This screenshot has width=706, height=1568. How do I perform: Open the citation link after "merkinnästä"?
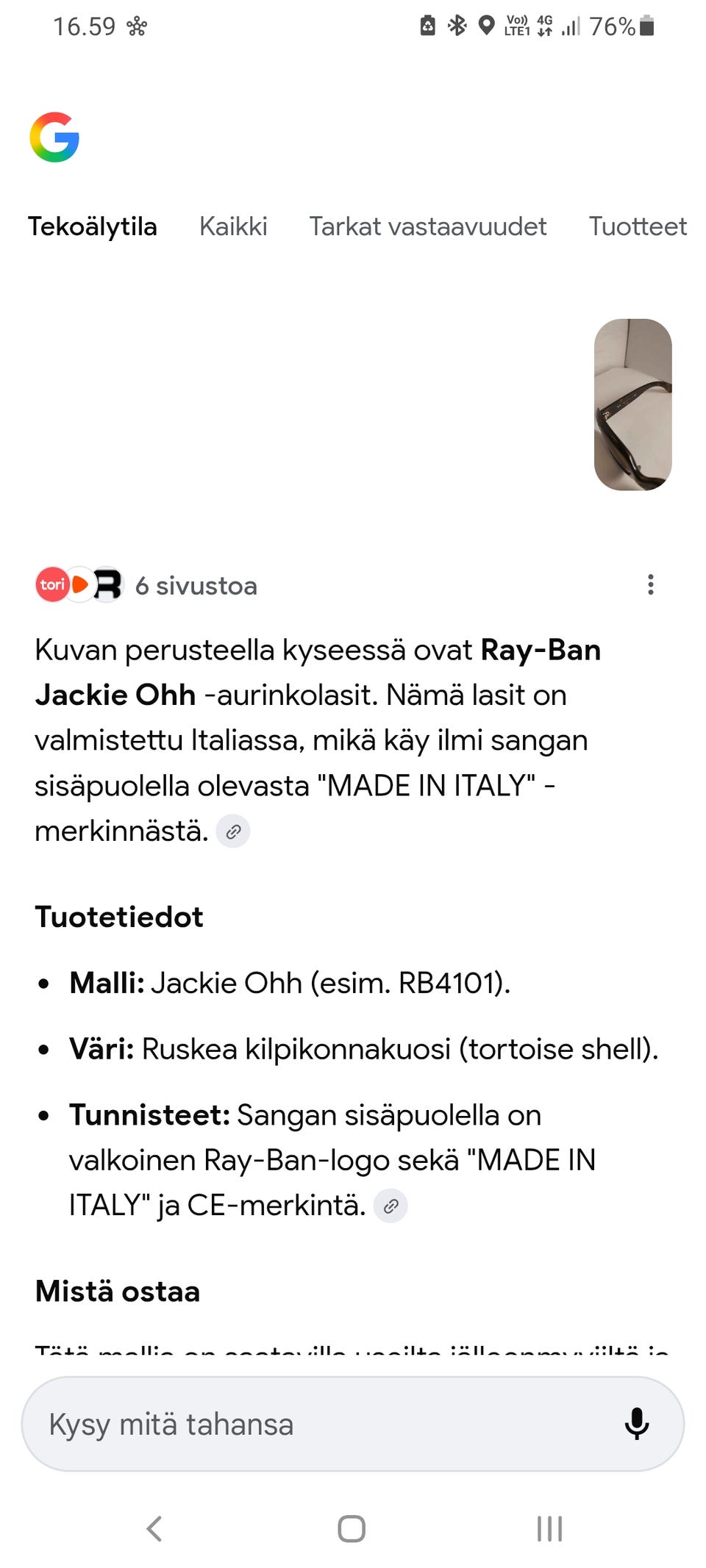coord(232,831)
